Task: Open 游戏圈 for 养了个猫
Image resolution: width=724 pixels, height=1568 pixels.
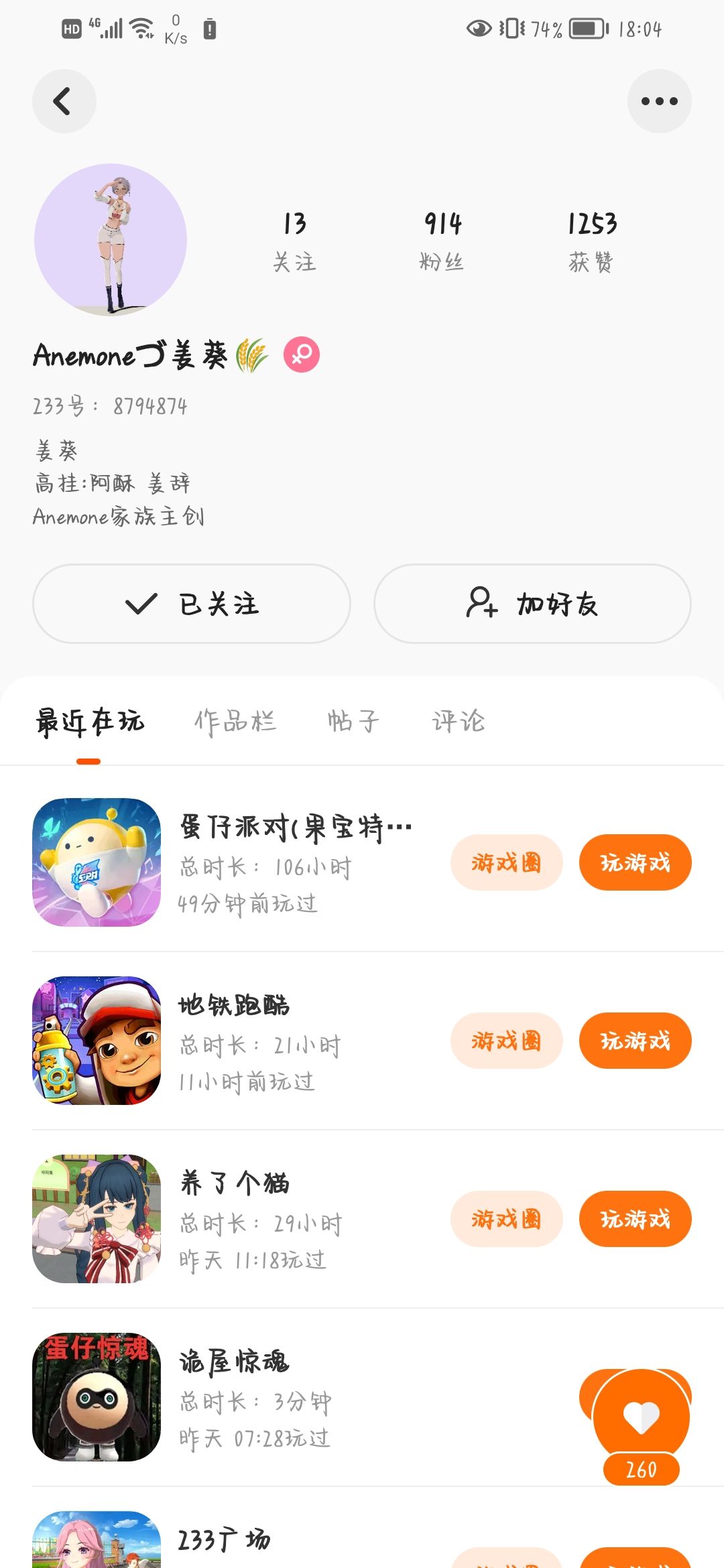Action: pos(506,1219)
